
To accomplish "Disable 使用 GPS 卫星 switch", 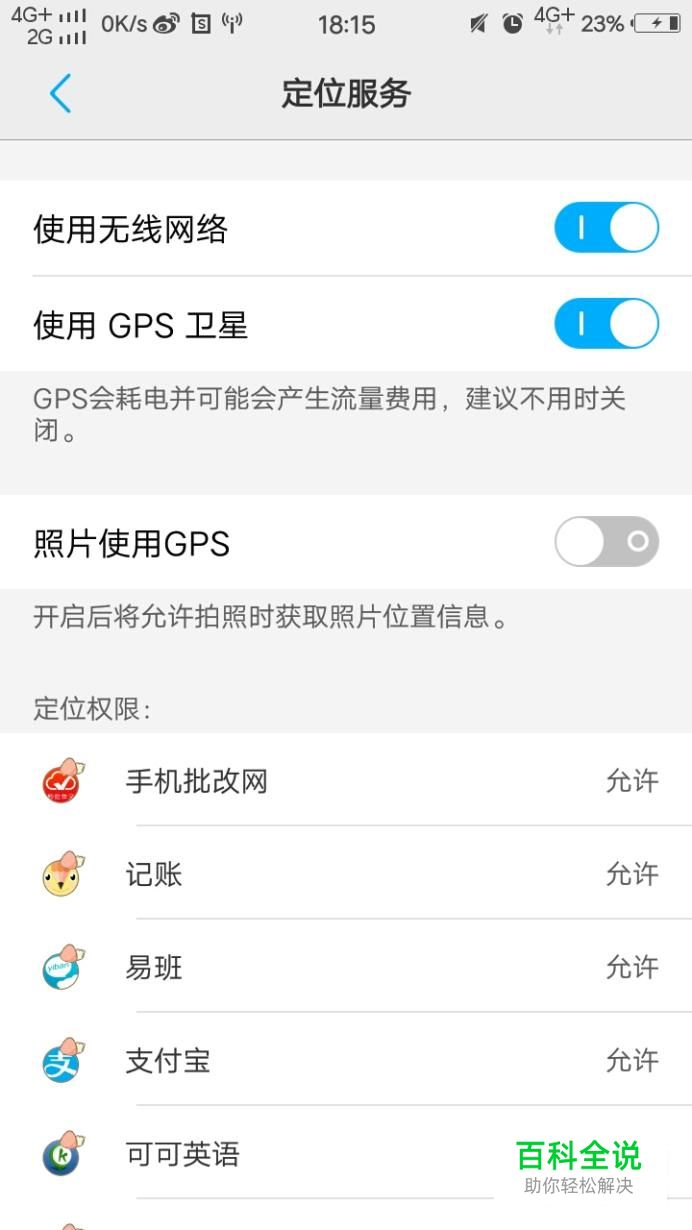I will tap(607, 324).
